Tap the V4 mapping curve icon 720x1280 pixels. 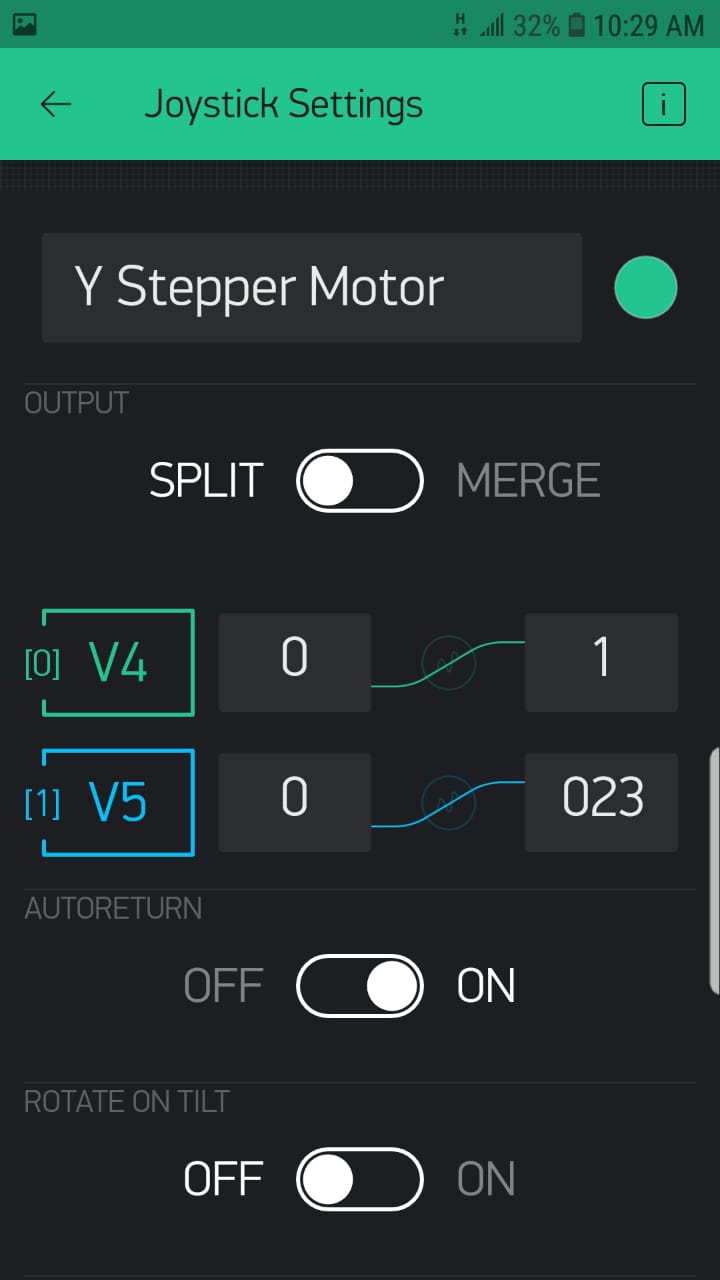point(448,662)
